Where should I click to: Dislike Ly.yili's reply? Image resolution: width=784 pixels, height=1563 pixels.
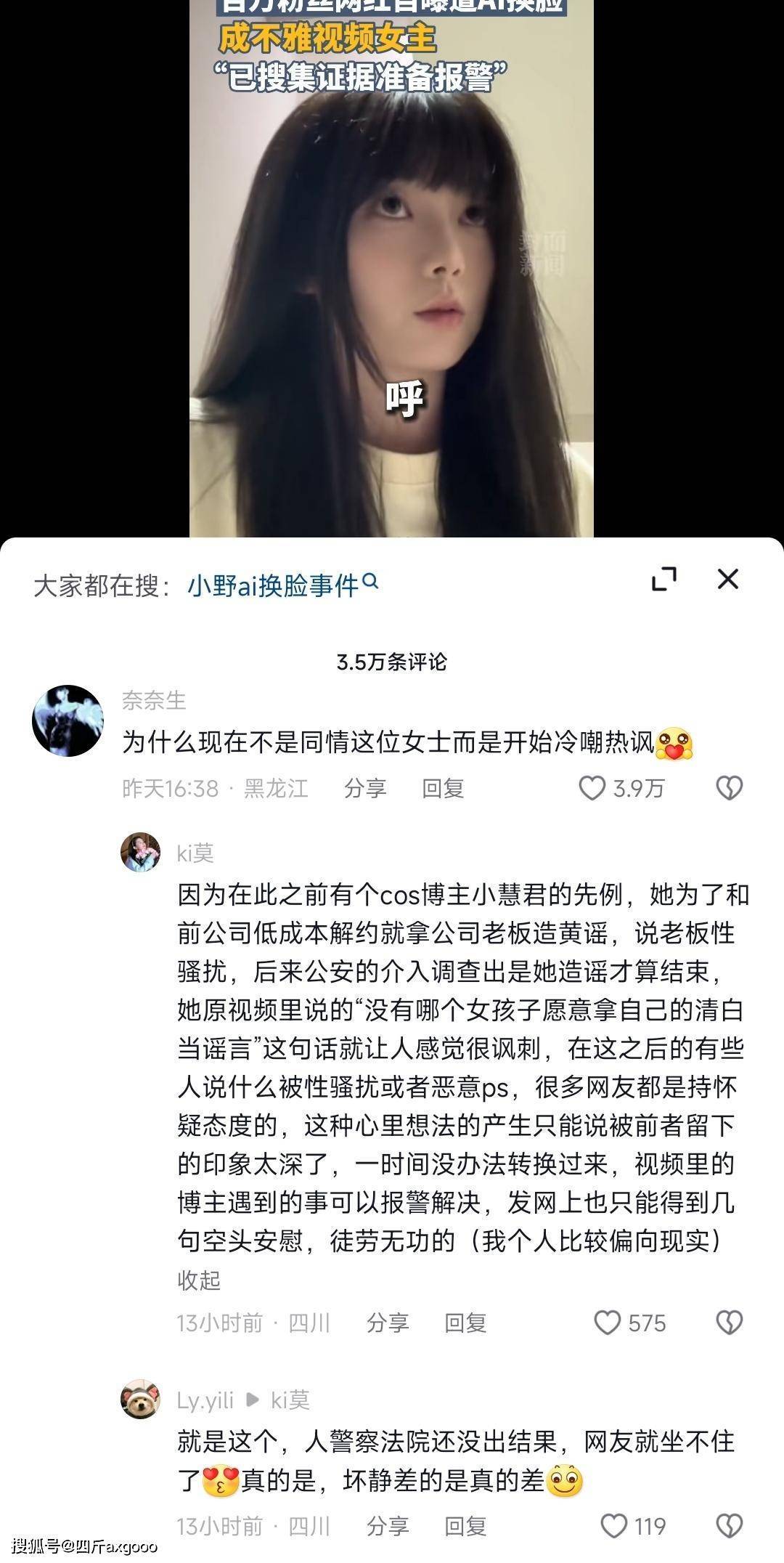[729, 1526]
